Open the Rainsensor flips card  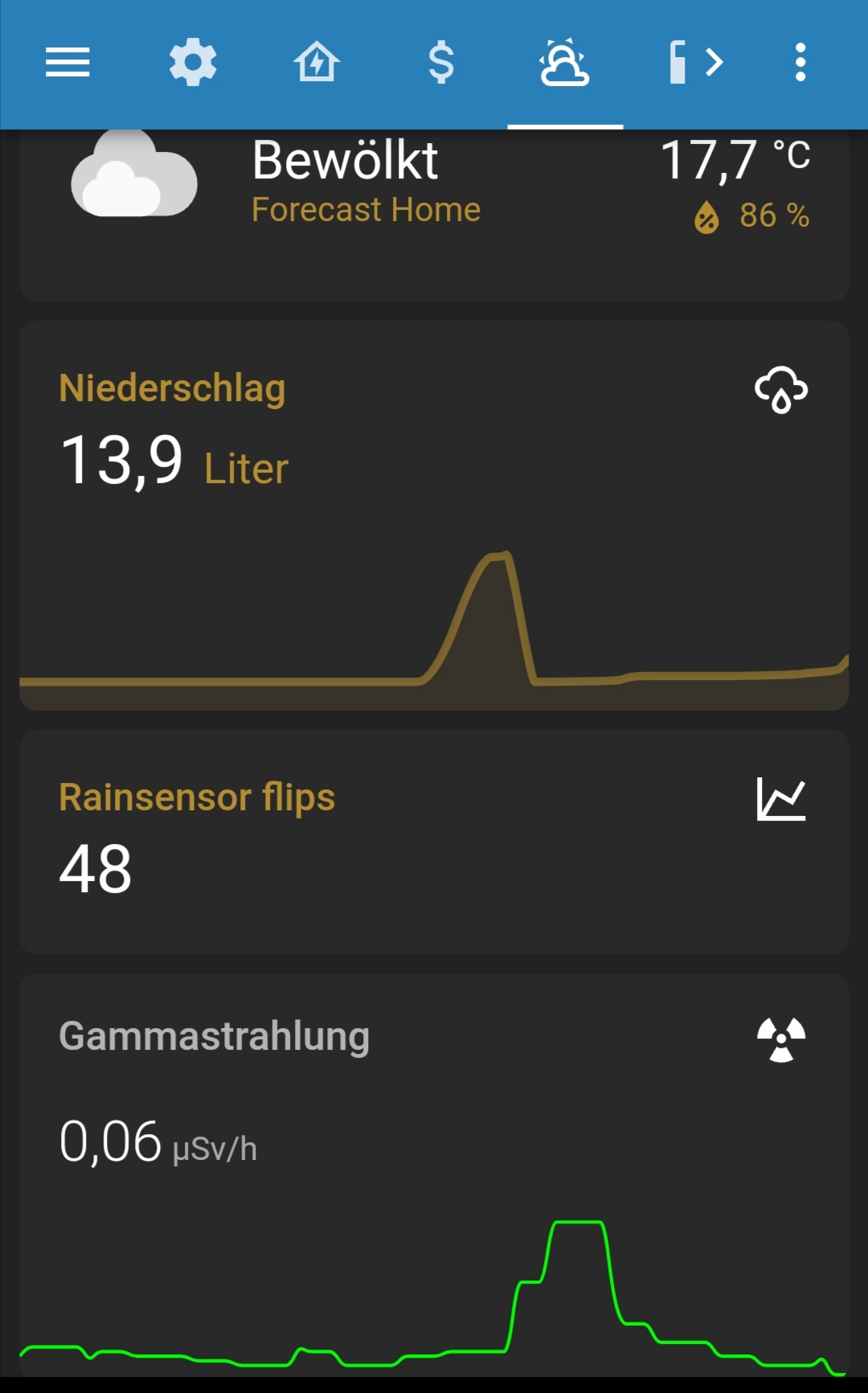click(x=434, y=841)
